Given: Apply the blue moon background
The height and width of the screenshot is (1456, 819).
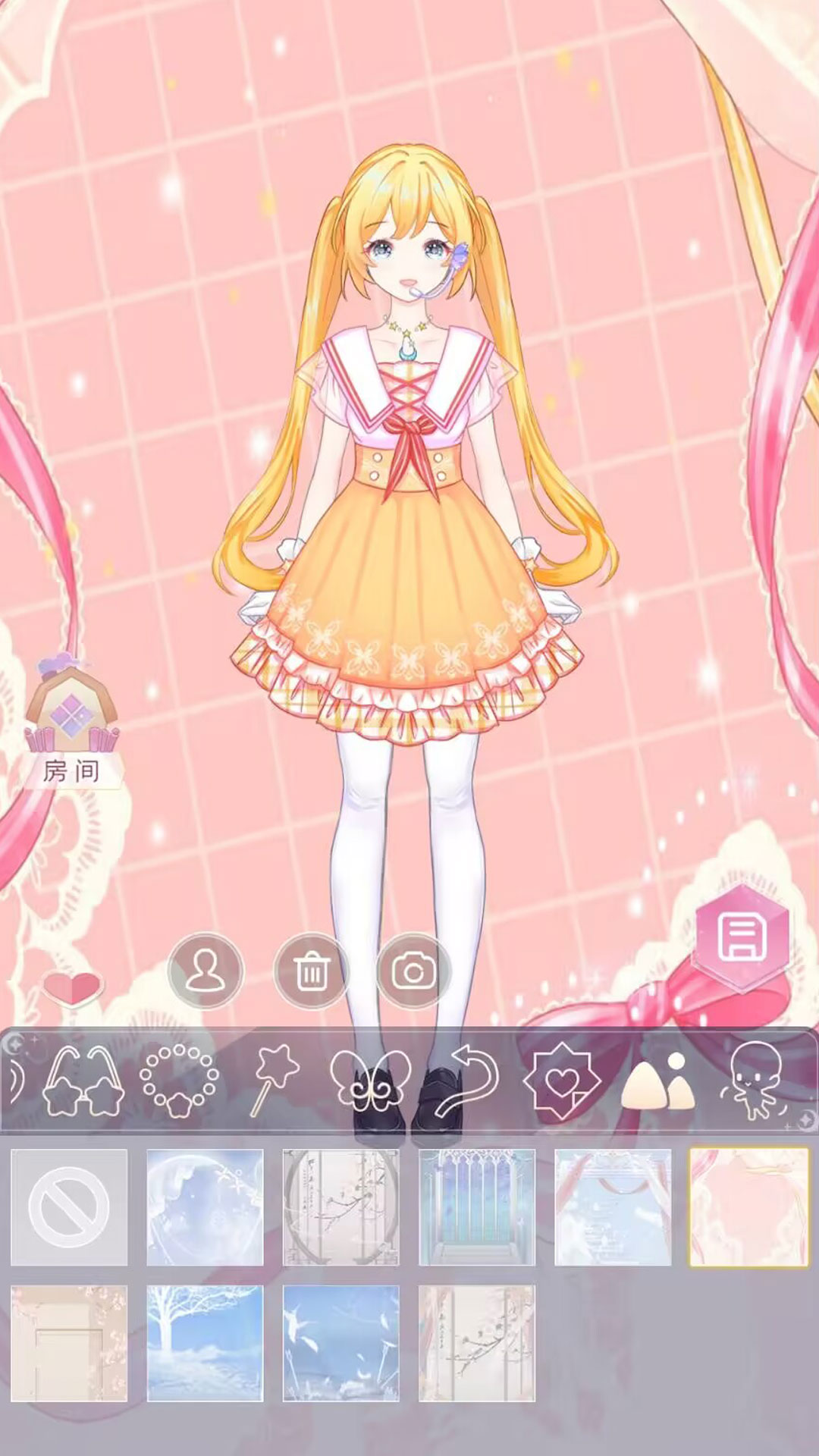Looking at the screenshot, I should click(205, 1207).
